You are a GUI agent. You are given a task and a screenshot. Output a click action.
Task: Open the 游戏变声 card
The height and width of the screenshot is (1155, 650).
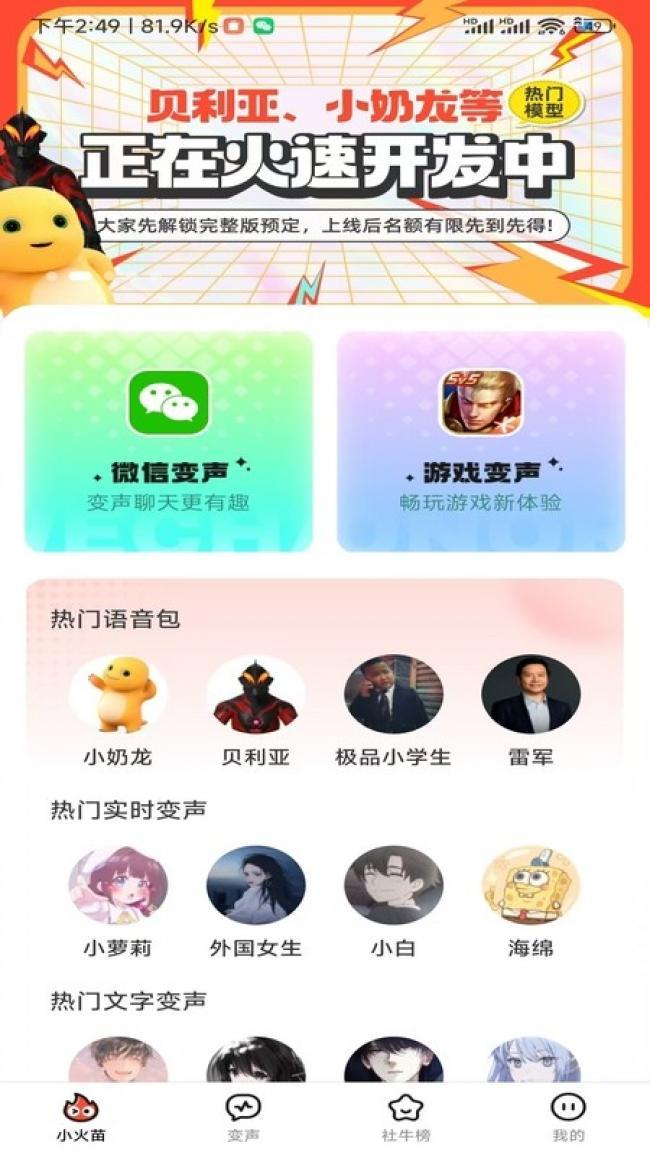[x=481, y=441]
